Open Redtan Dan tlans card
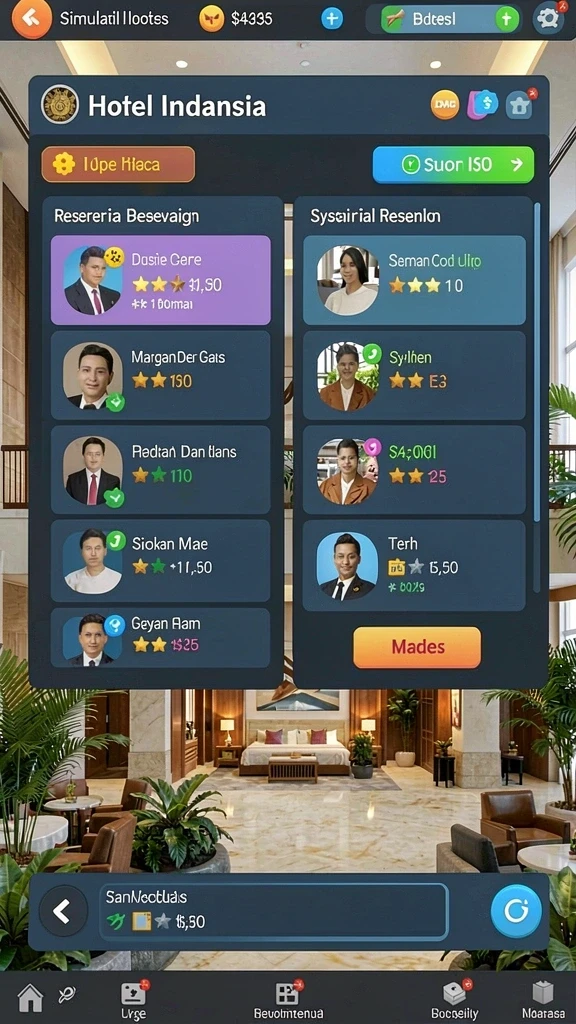 [x=161, y=470]
